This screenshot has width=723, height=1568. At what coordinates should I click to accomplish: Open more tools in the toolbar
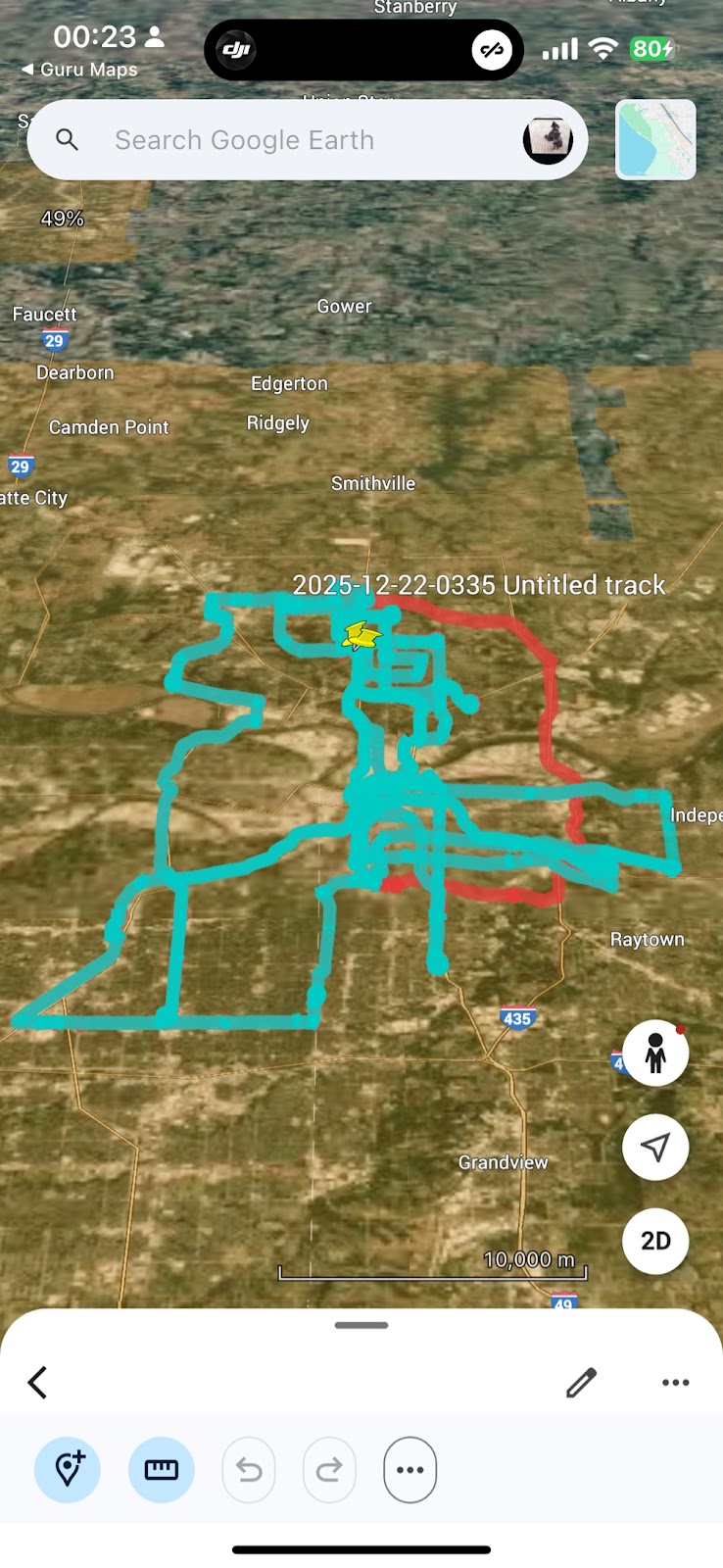tap(410, 1470)
